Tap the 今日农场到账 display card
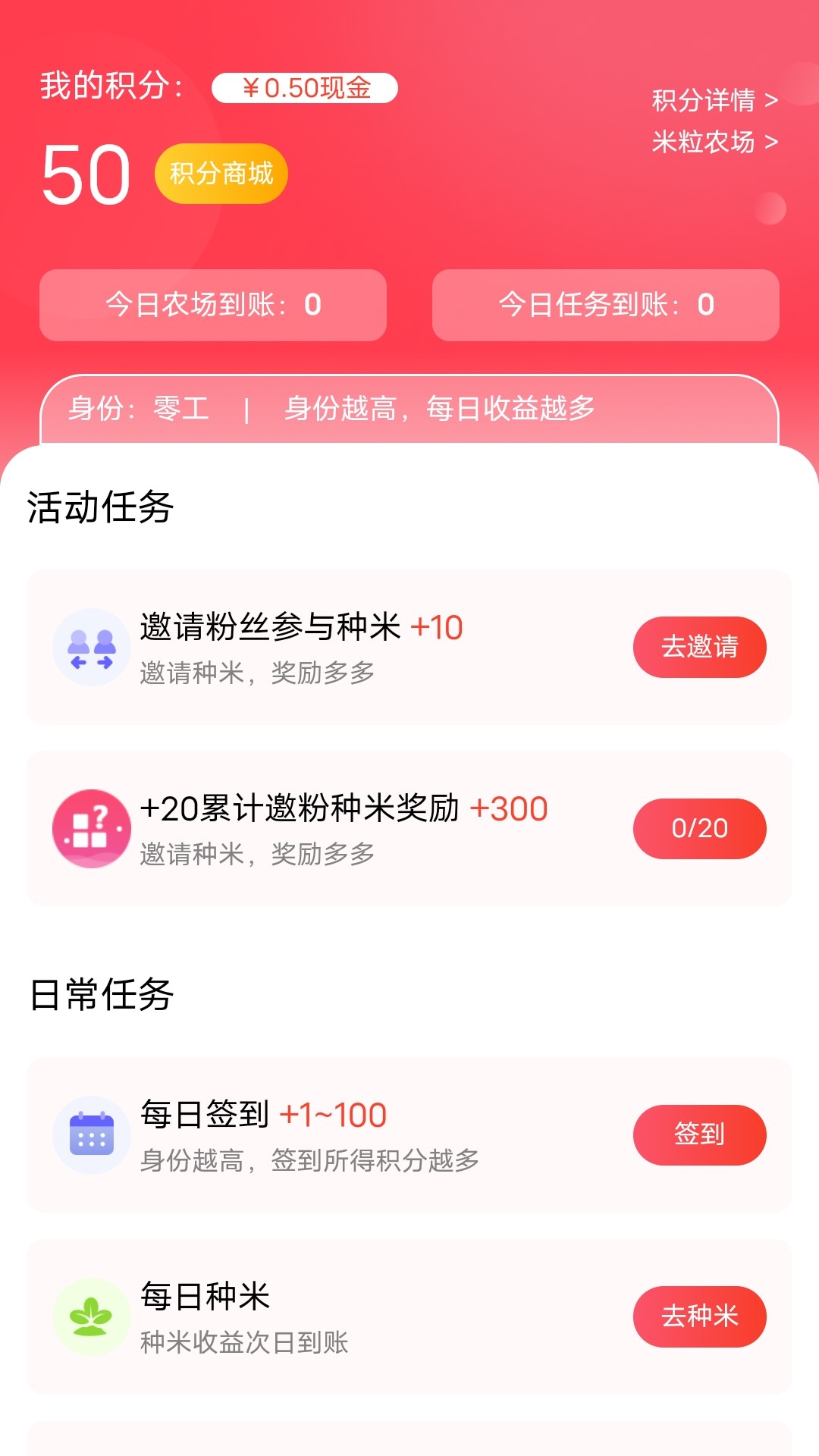The width and height of the screenshot is (819, 1456). click(213, 306)
